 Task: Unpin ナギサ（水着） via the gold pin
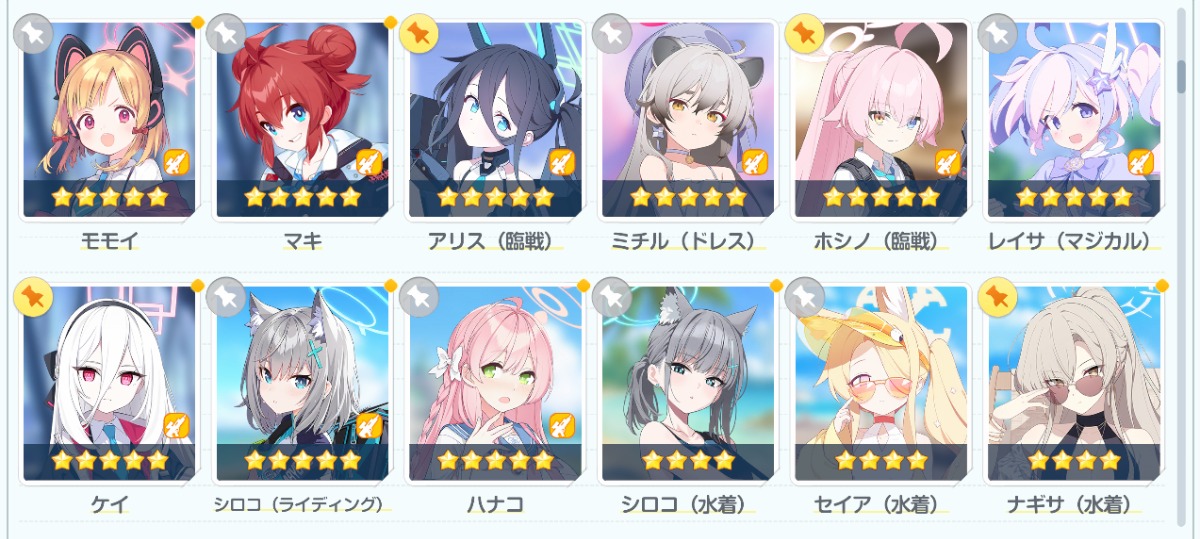[998, 297]
